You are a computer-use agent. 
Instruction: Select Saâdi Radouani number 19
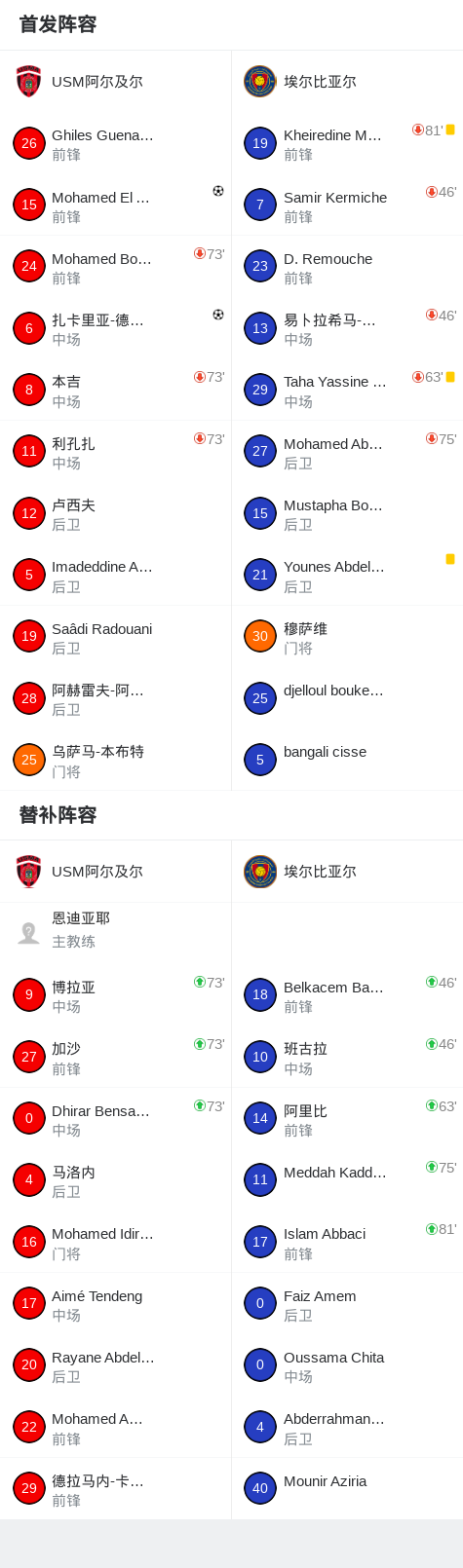pos(115,637)
